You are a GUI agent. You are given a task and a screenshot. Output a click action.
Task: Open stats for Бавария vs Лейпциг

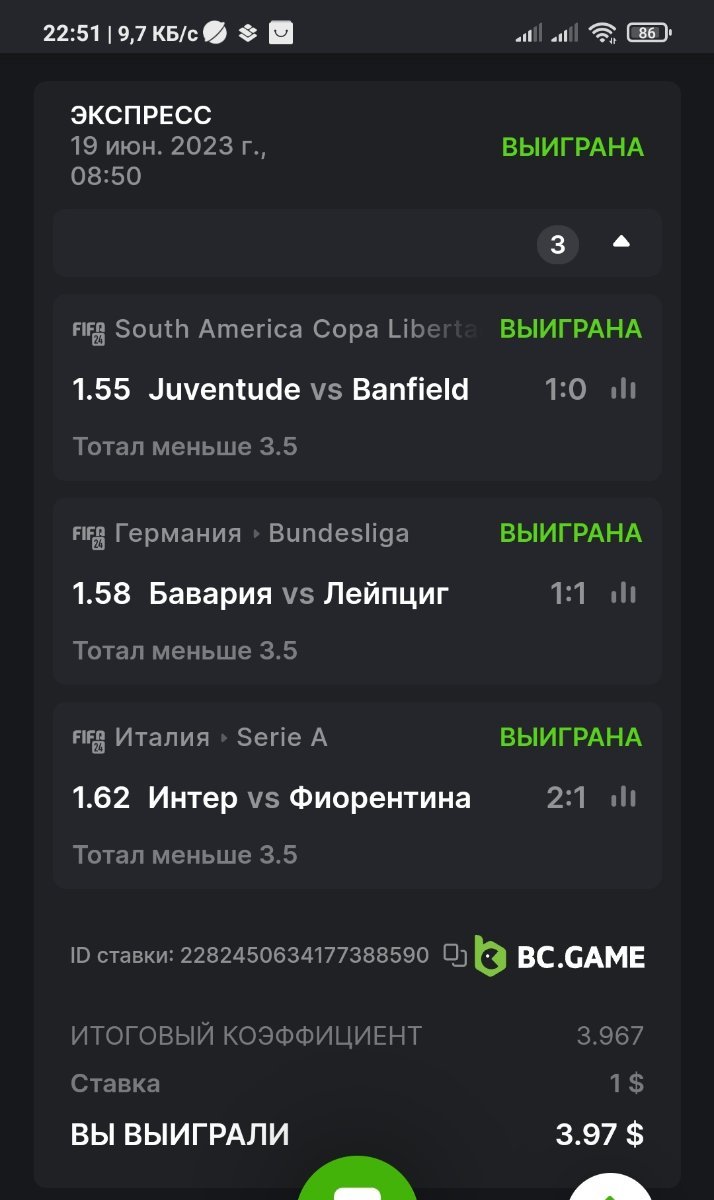tap(623, 593)
